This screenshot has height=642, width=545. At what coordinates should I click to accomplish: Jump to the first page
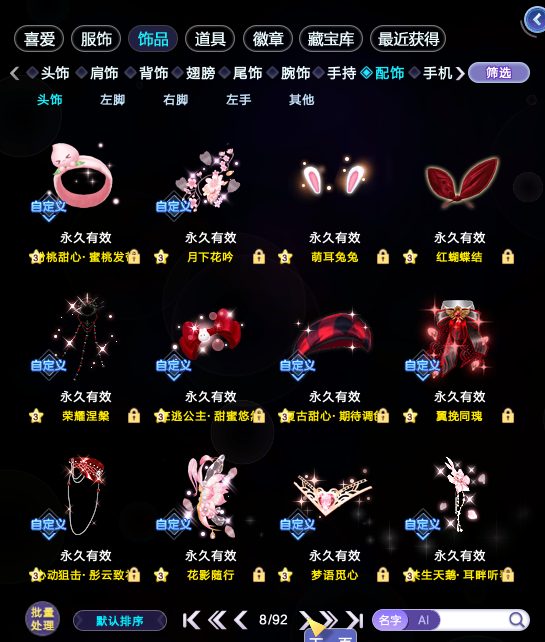(191, 620)
